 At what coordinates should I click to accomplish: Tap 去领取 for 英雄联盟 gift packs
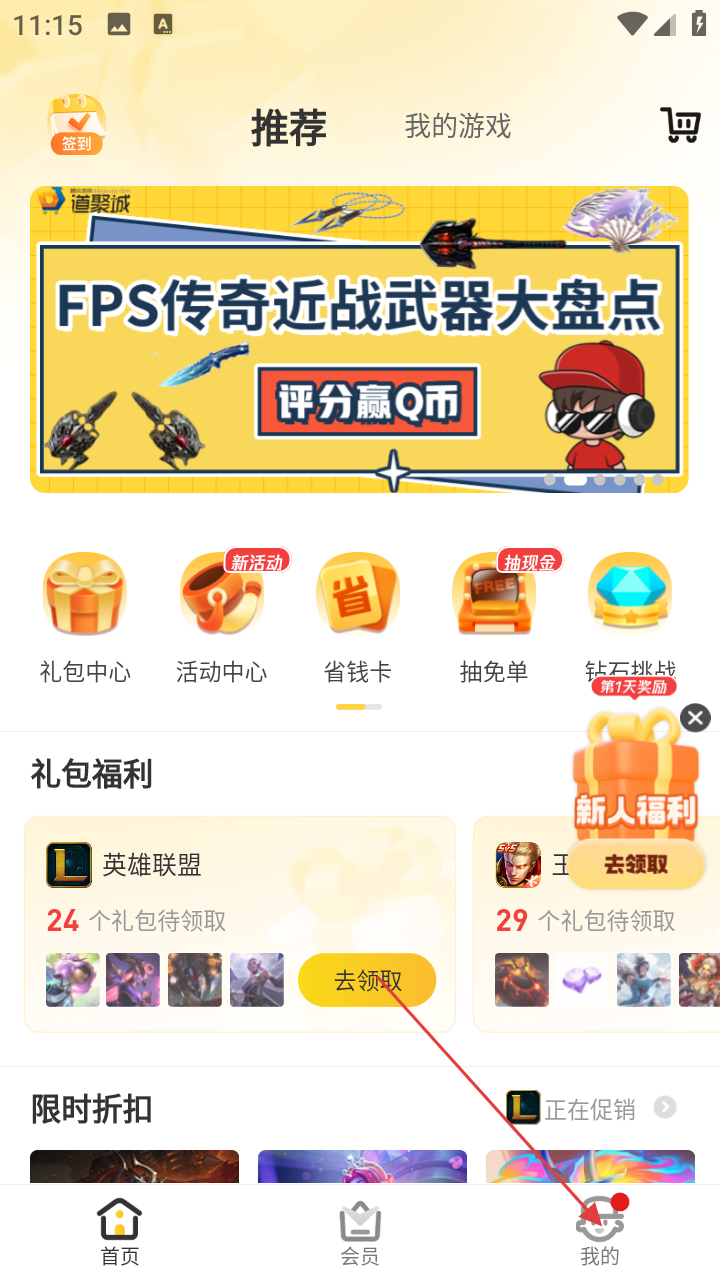pyautogui.click(x=367, y=980)
